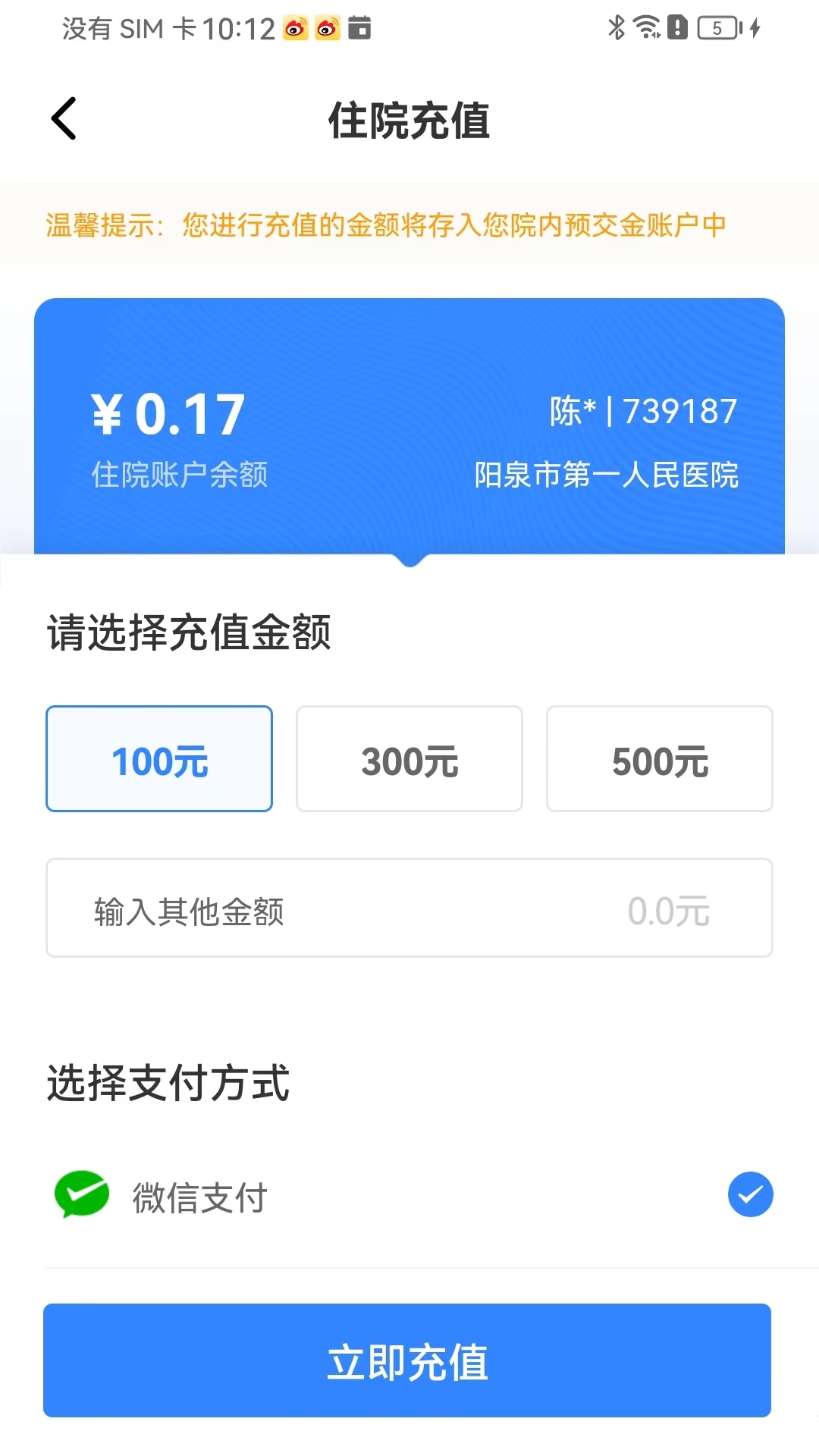Tap the Weibo notification icon in status bar
The width and height of the screenshot is (819, 1456).
pyautogui.click(x=297, y=29)
